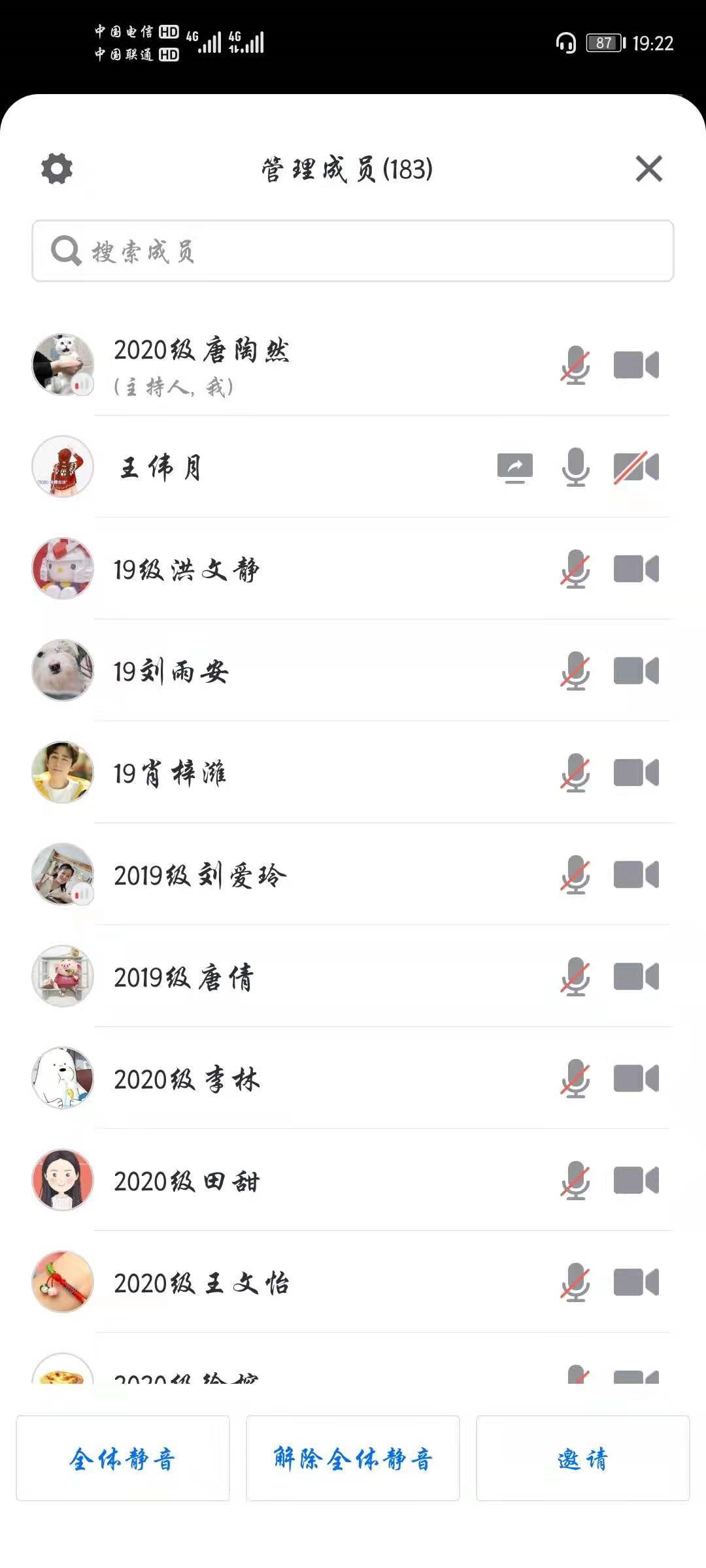Tap camera icon for 2020级王文怡
The image size is (706, 1568).
(636, 1282)
